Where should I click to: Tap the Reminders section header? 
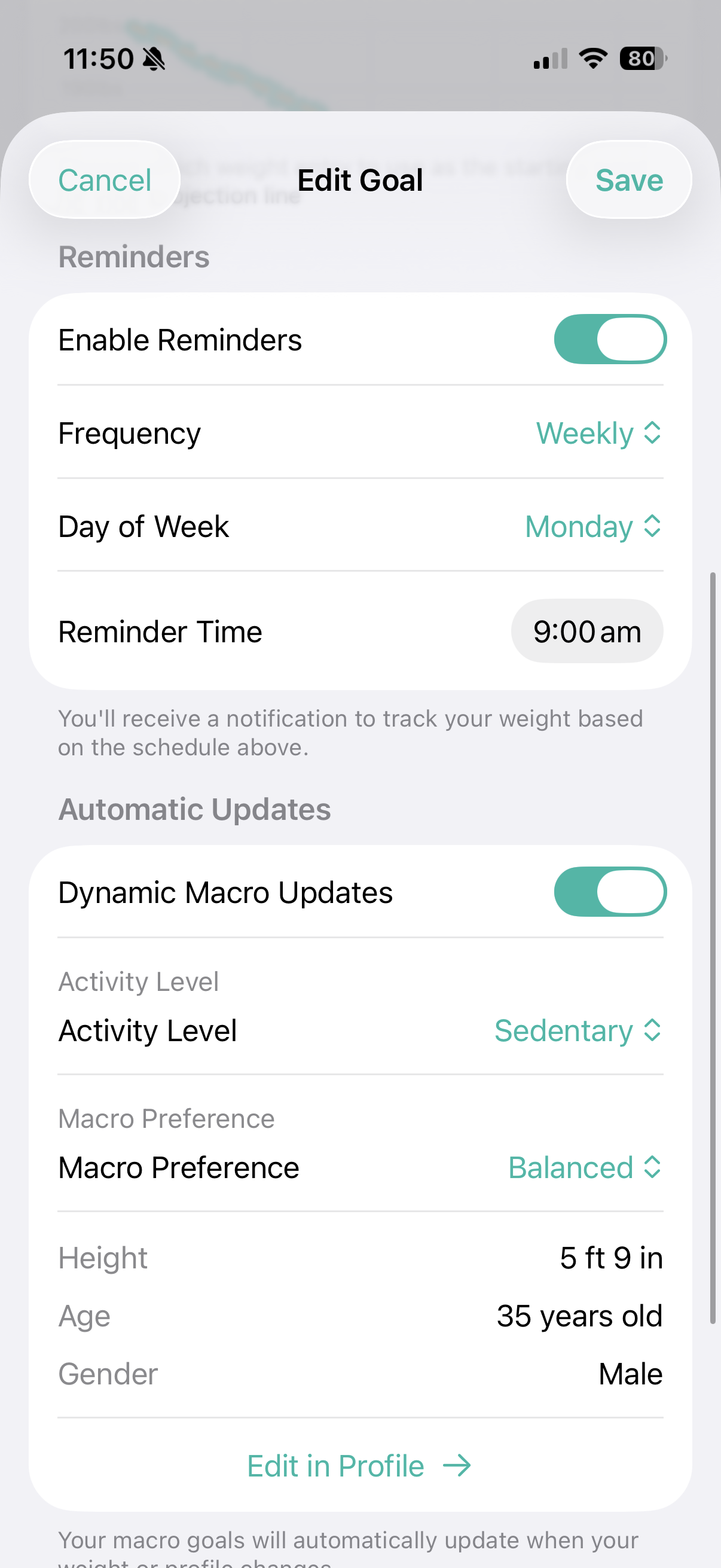click(133, 256)
